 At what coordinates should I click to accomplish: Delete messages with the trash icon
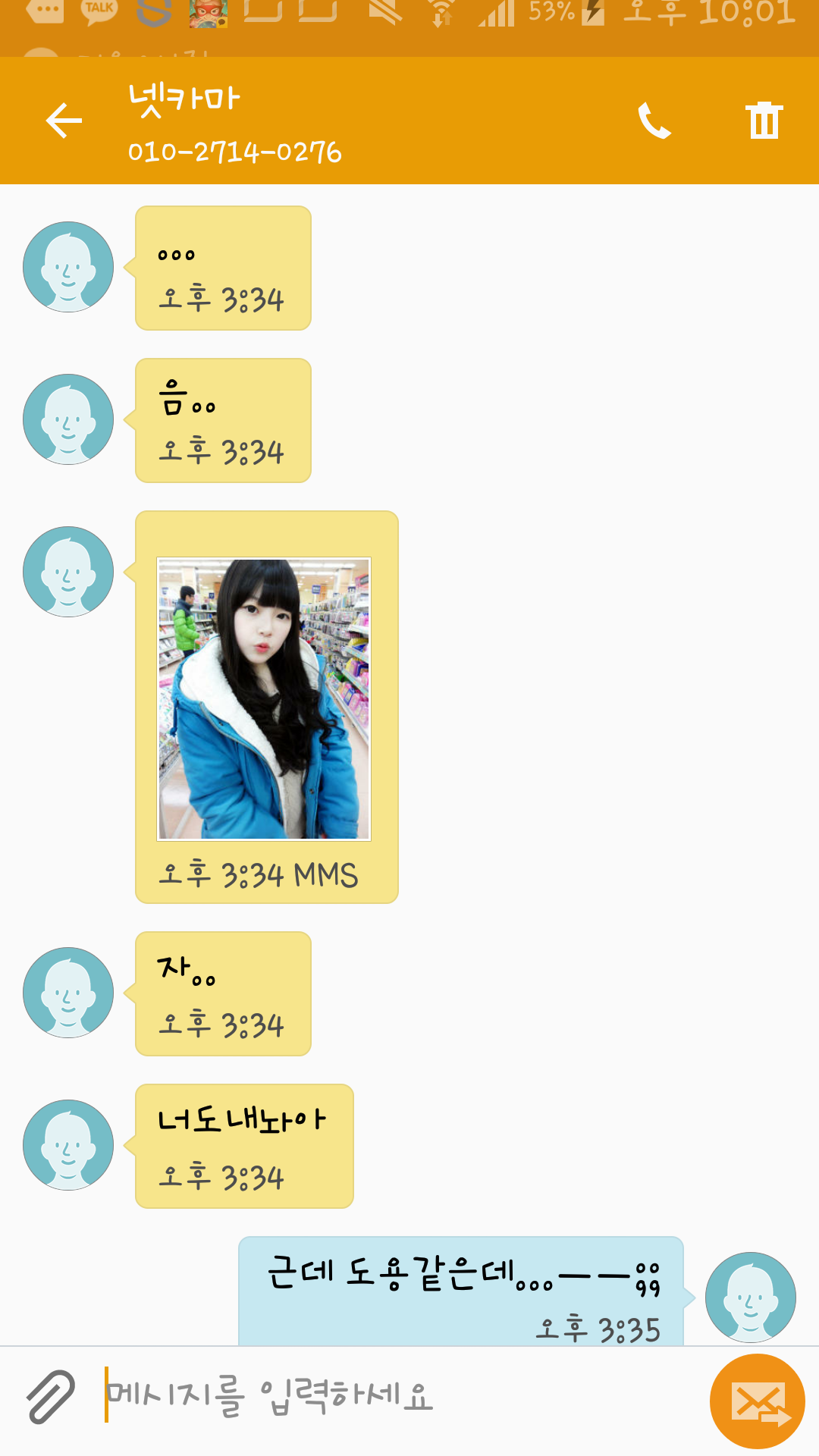764,121
